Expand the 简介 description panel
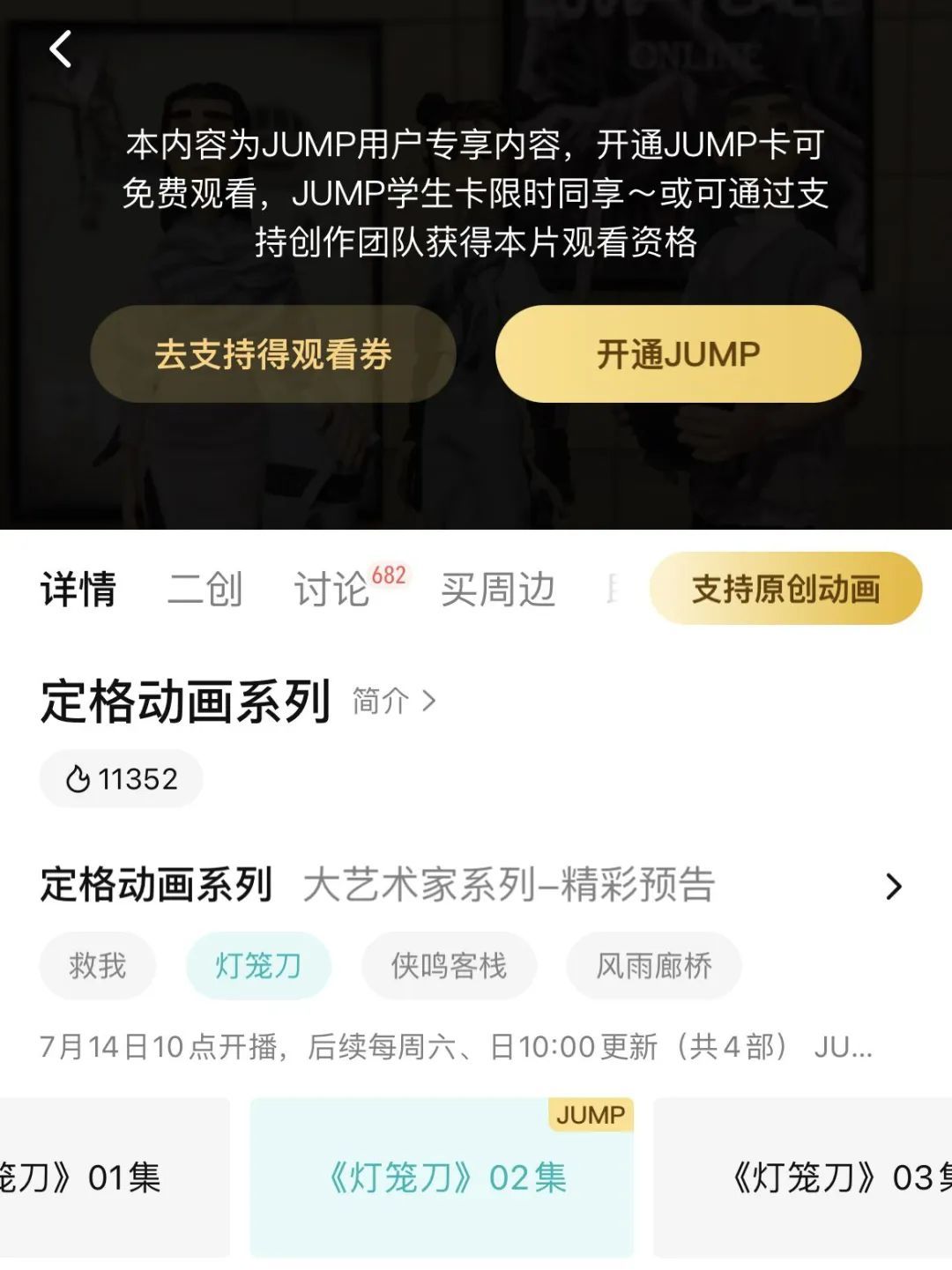Image resolution: width=952 pixels, height=1270 pixels. [388, 702]
